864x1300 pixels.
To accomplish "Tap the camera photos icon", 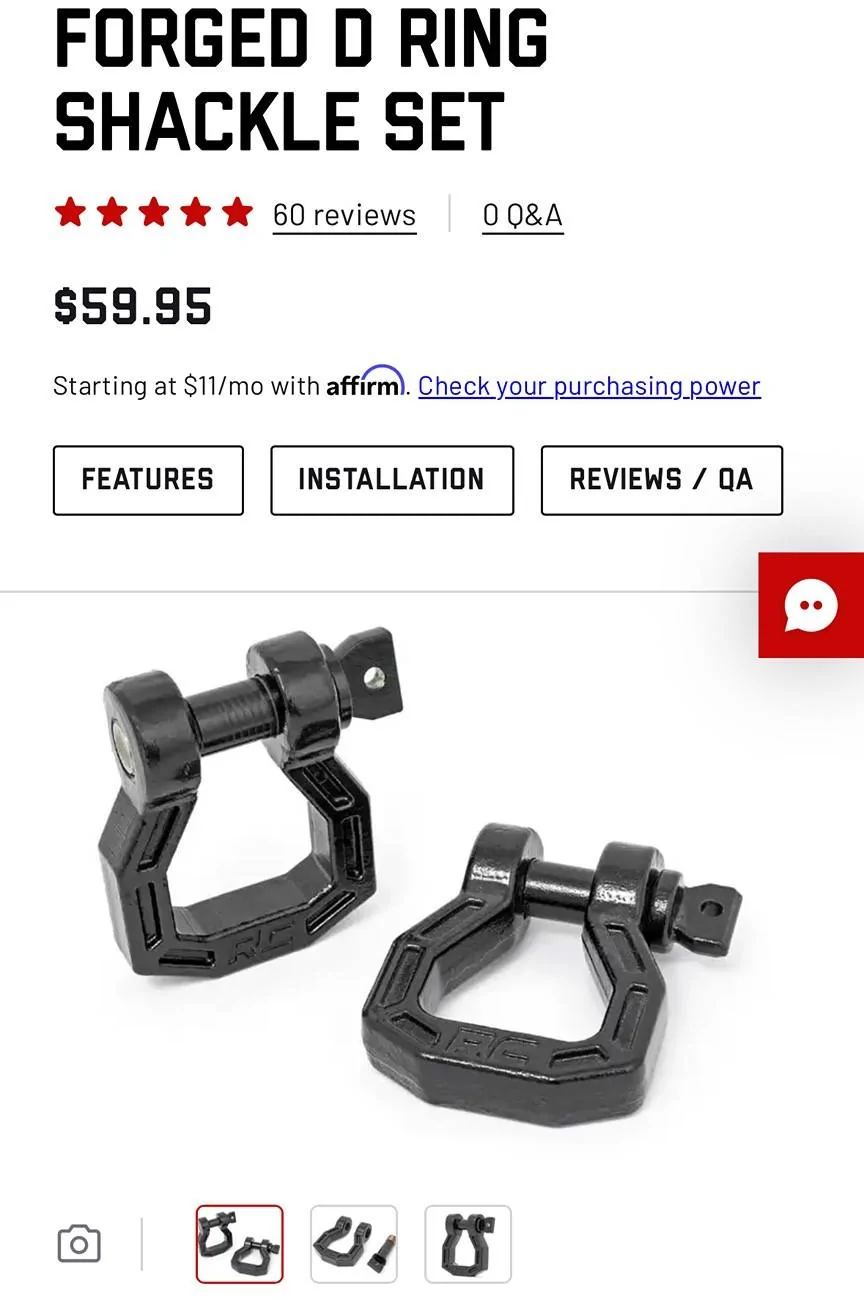I will [x=79, y=1244].
